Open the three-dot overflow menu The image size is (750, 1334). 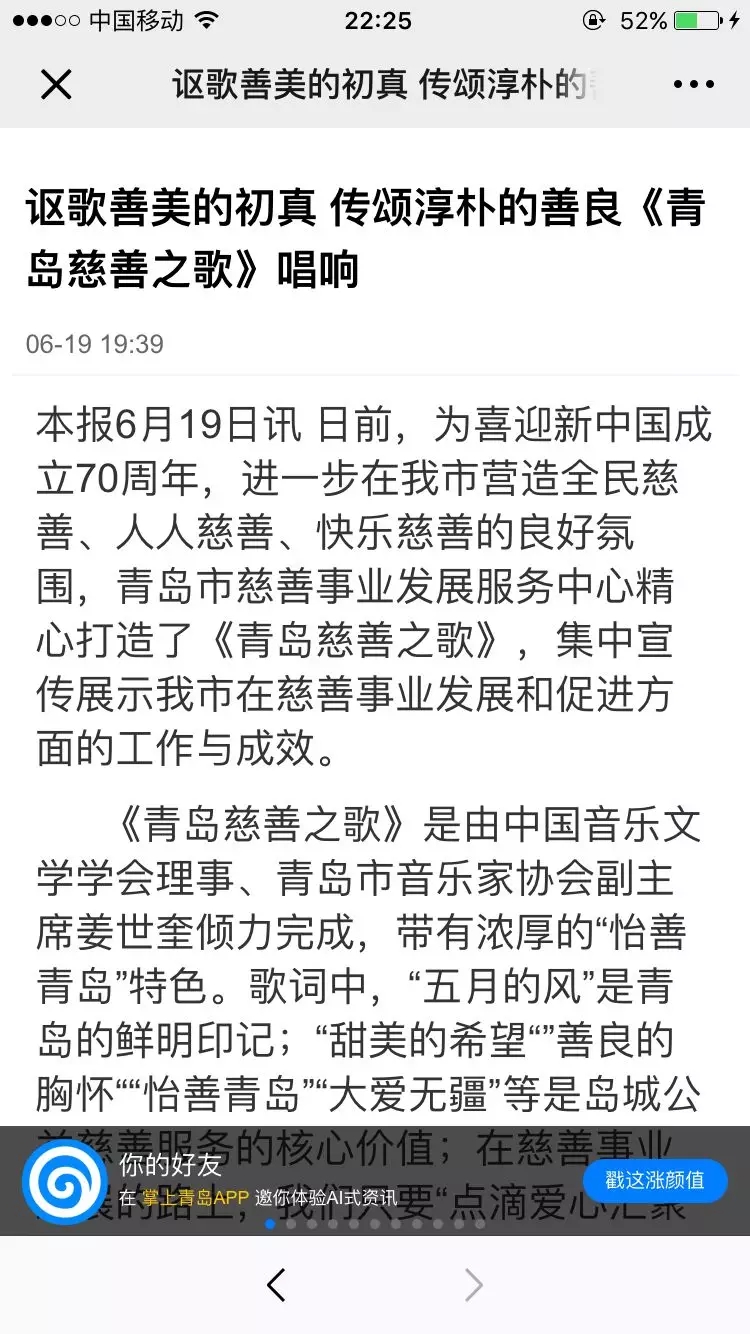pos(693,85)
